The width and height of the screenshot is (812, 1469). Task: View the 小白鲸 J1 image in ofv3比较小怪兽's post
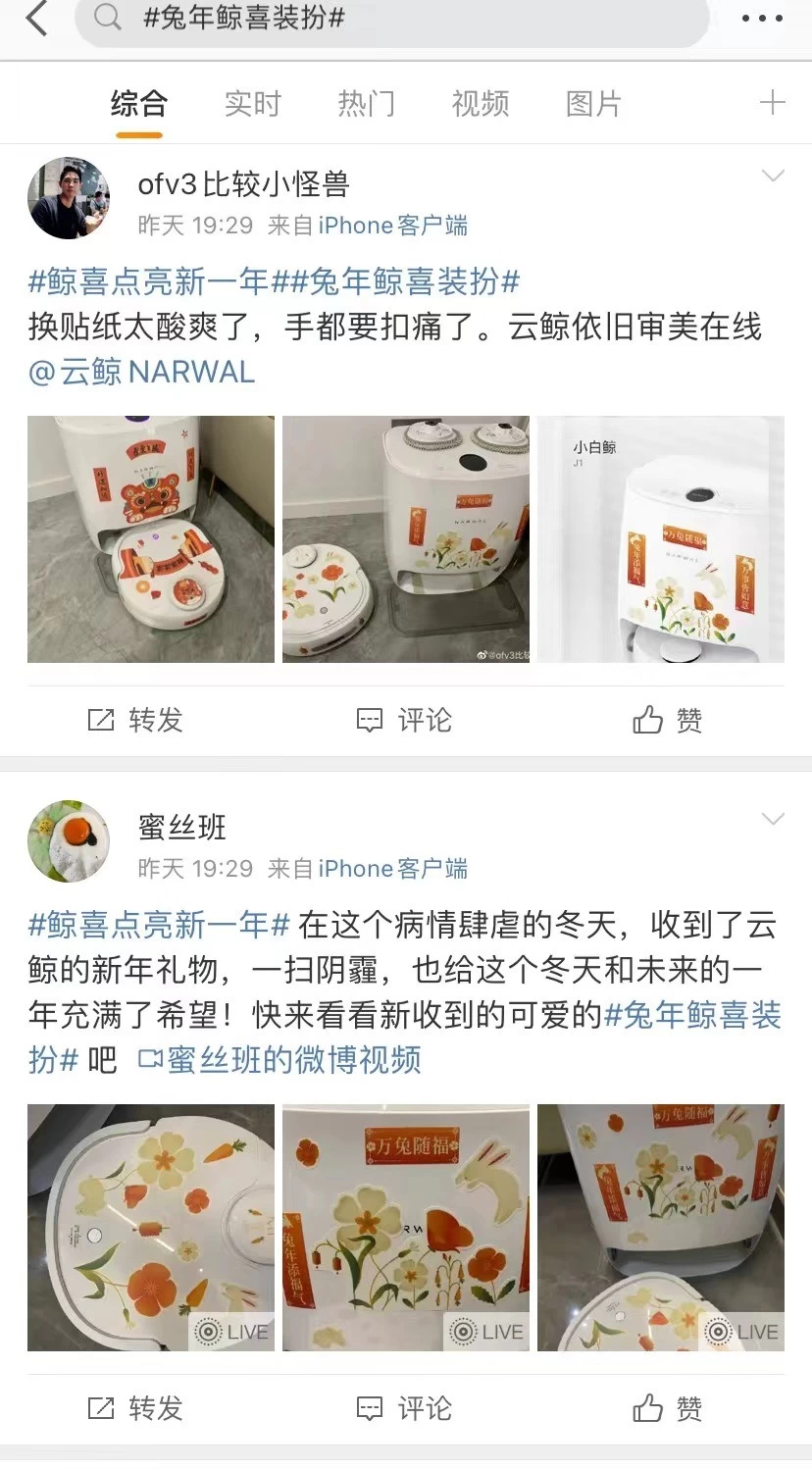click(660, 538)
